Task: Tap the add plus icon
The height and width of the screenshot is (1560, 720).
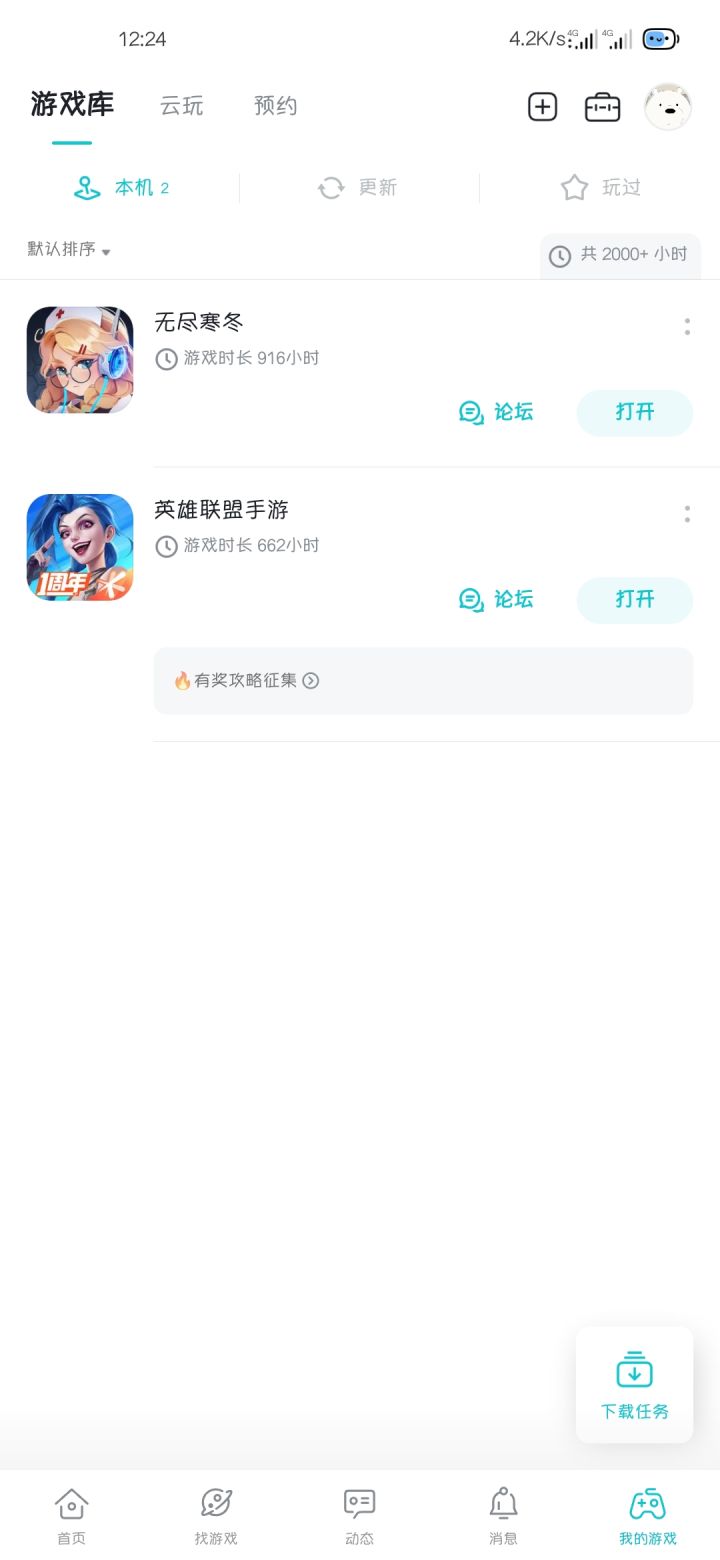Action: (542, 107)
